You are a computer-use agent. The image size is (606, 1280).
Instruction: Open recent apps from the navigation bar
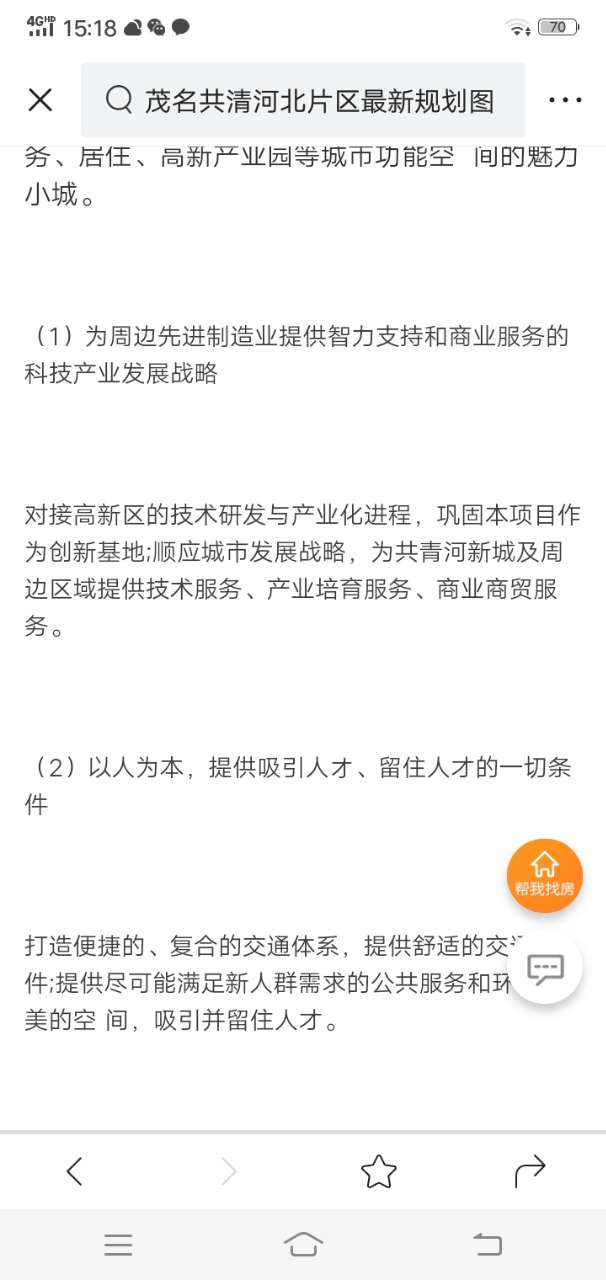click(x=118, y=1244)
